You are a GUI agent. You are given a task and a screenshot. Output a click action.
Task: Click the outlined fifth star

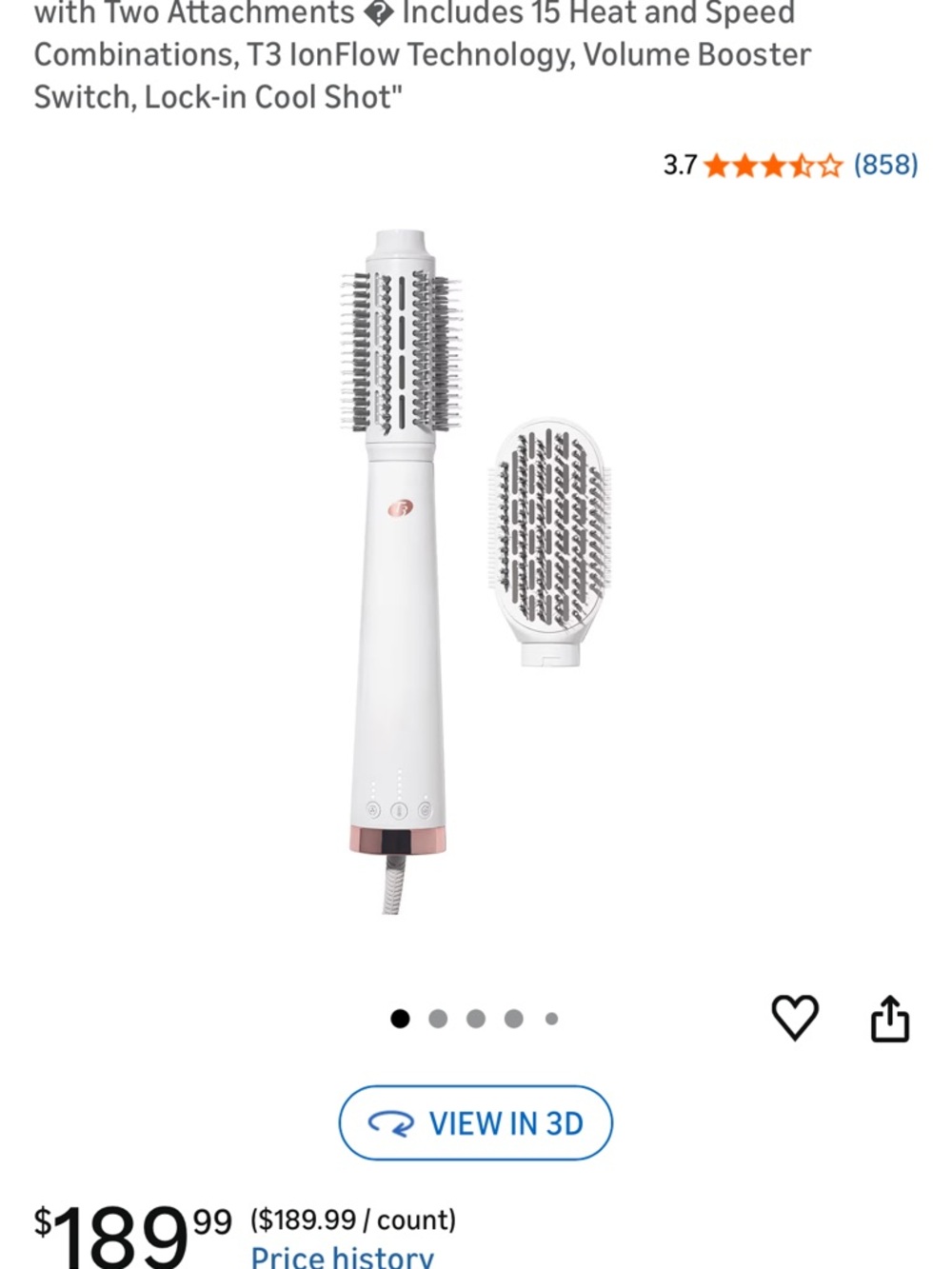[828, 166]
